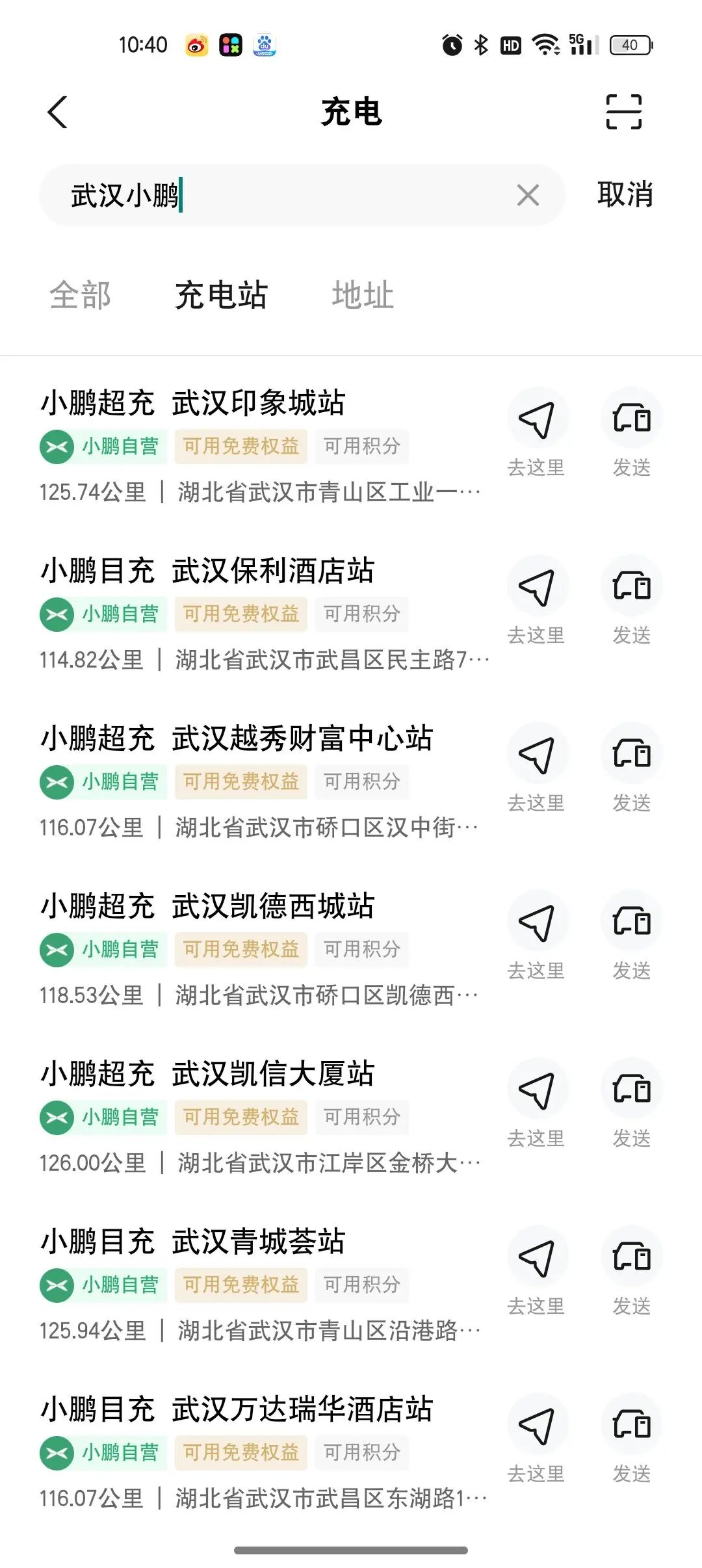Focus the search field containing 武汉小鹏

[286, 195]
